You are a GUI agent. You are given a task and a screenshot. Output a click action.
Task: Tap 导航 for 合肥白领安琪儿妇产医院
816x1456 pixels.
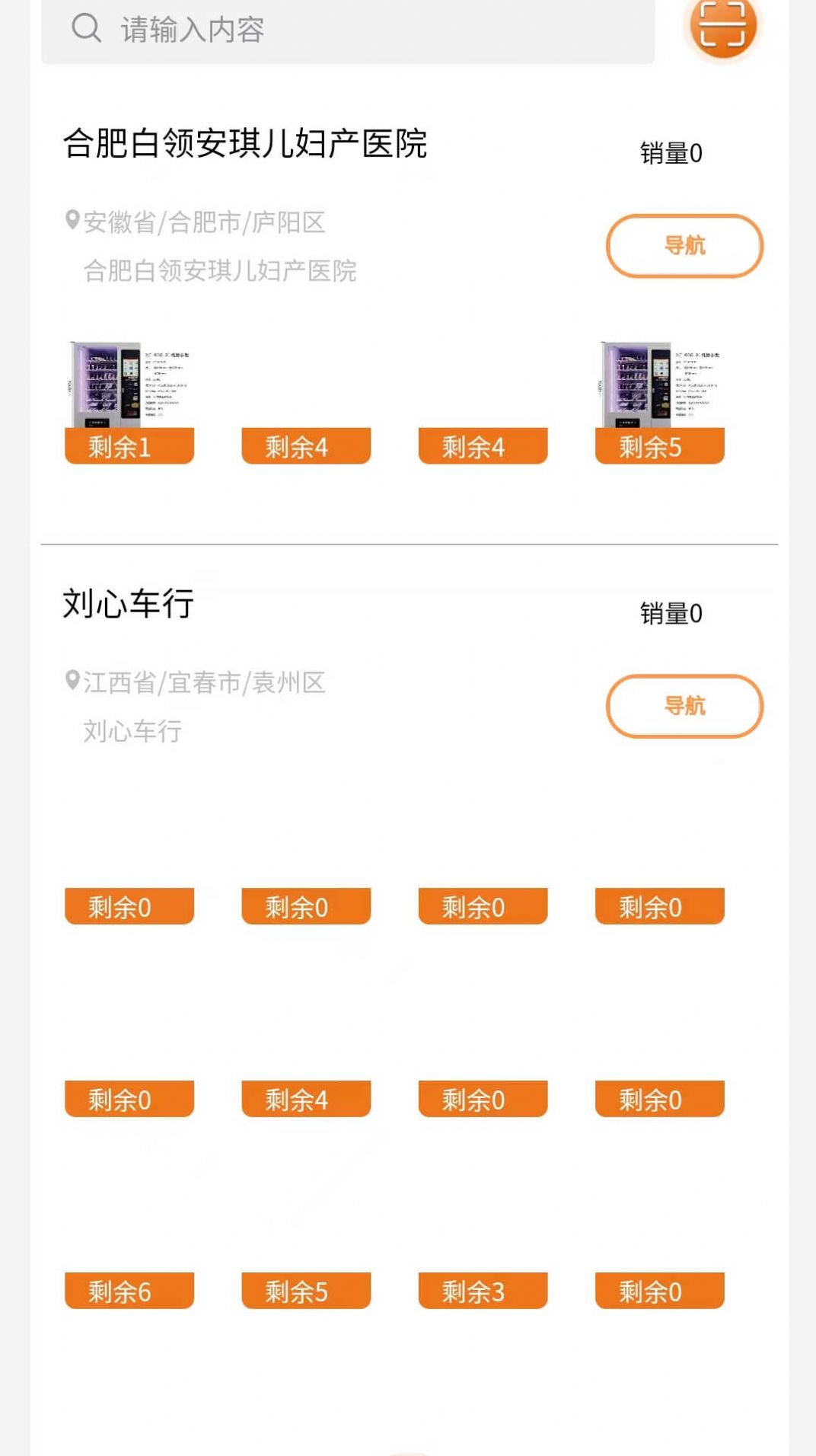[x=684, y=245]
